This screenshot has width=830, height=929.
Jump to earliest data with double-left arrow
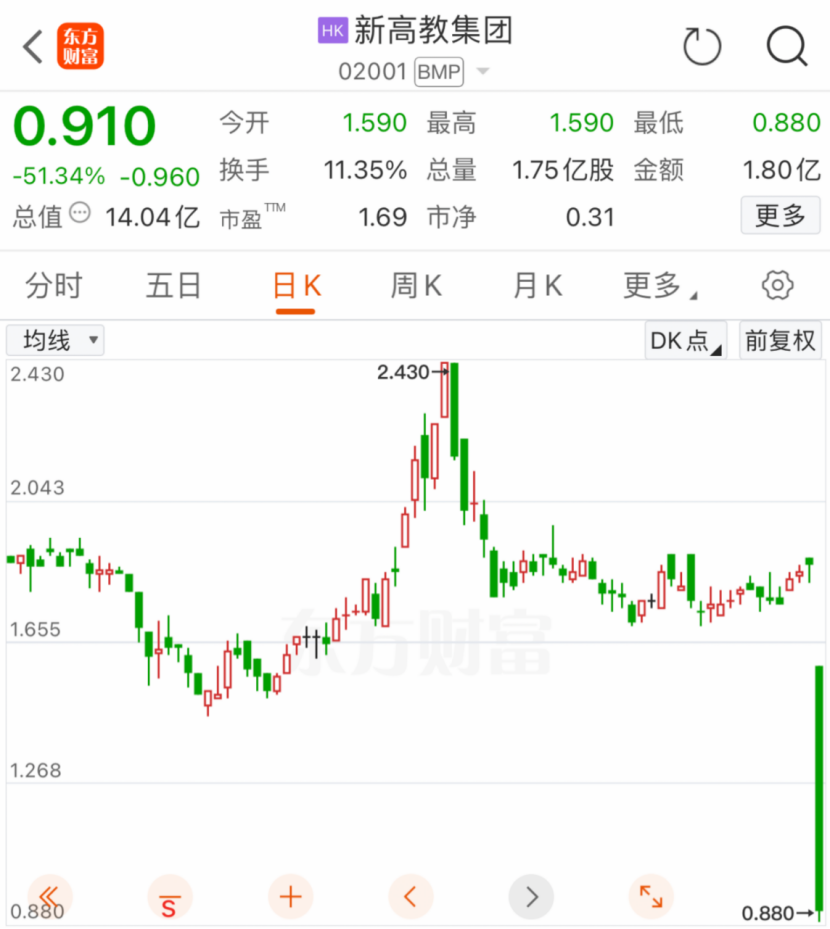point(50,896)
